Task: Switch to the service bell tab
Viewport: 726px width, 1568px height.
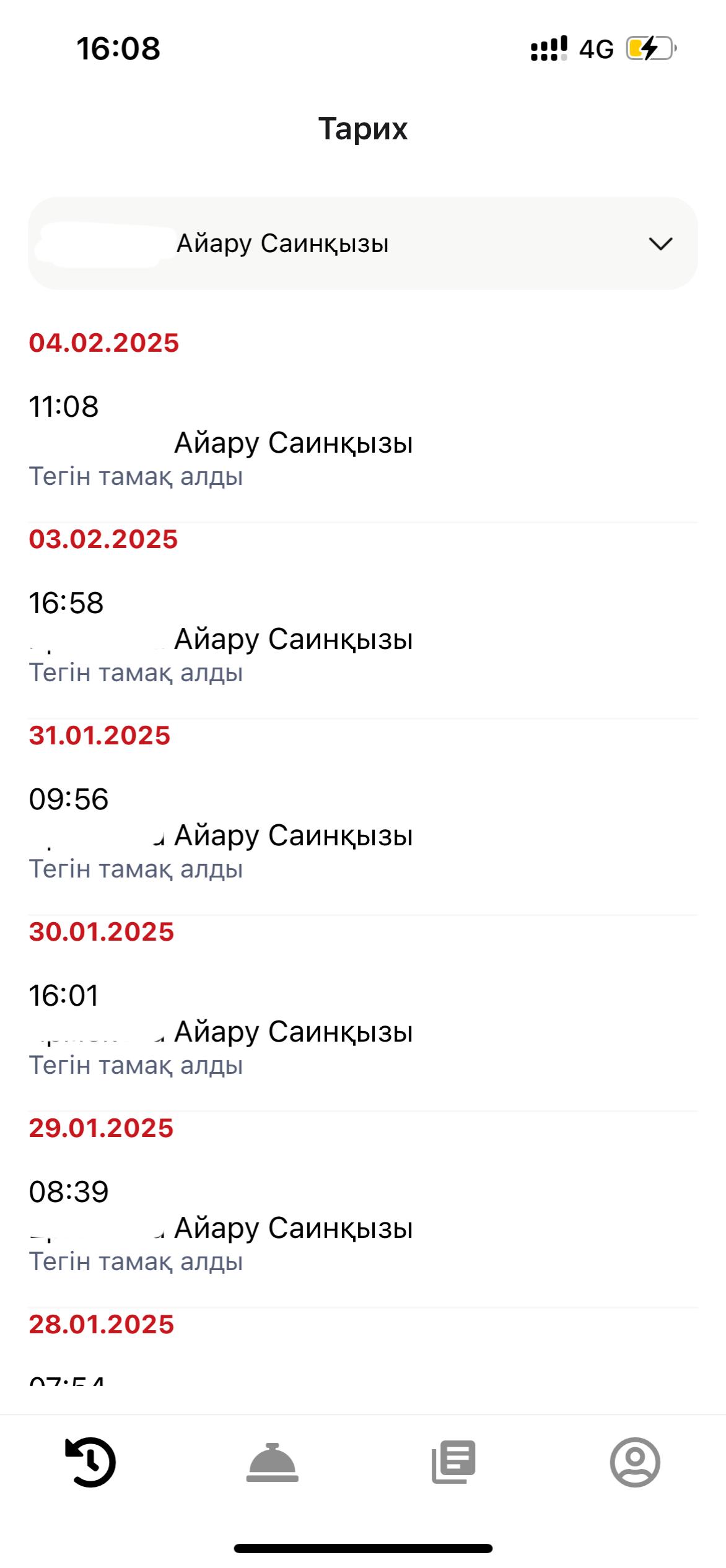Action: [273, 1462]
